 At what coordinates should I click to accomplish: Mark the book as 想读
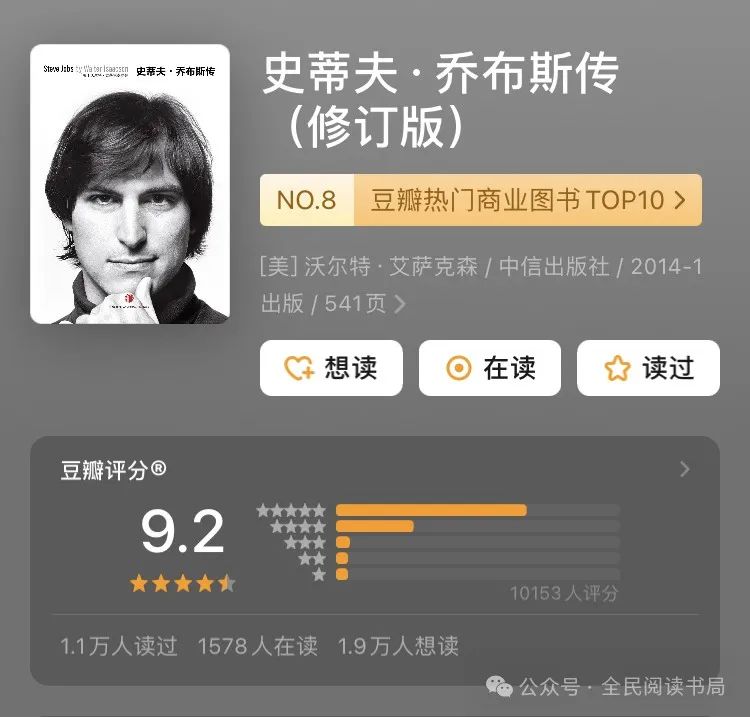pyautogui.click(x=331, y=368)
